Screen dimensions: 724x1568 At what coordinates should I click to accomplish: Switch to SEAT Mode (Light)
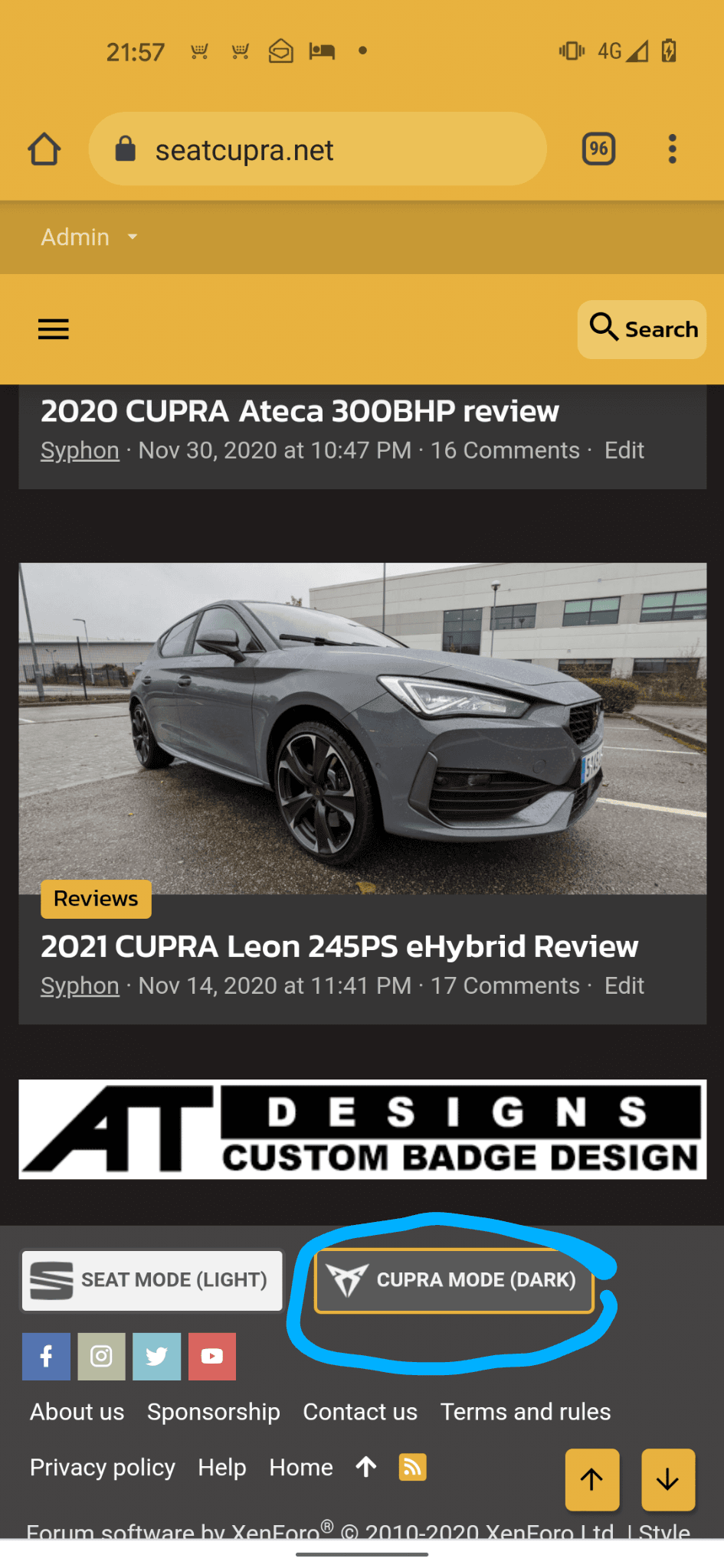tap(152, 1280)
